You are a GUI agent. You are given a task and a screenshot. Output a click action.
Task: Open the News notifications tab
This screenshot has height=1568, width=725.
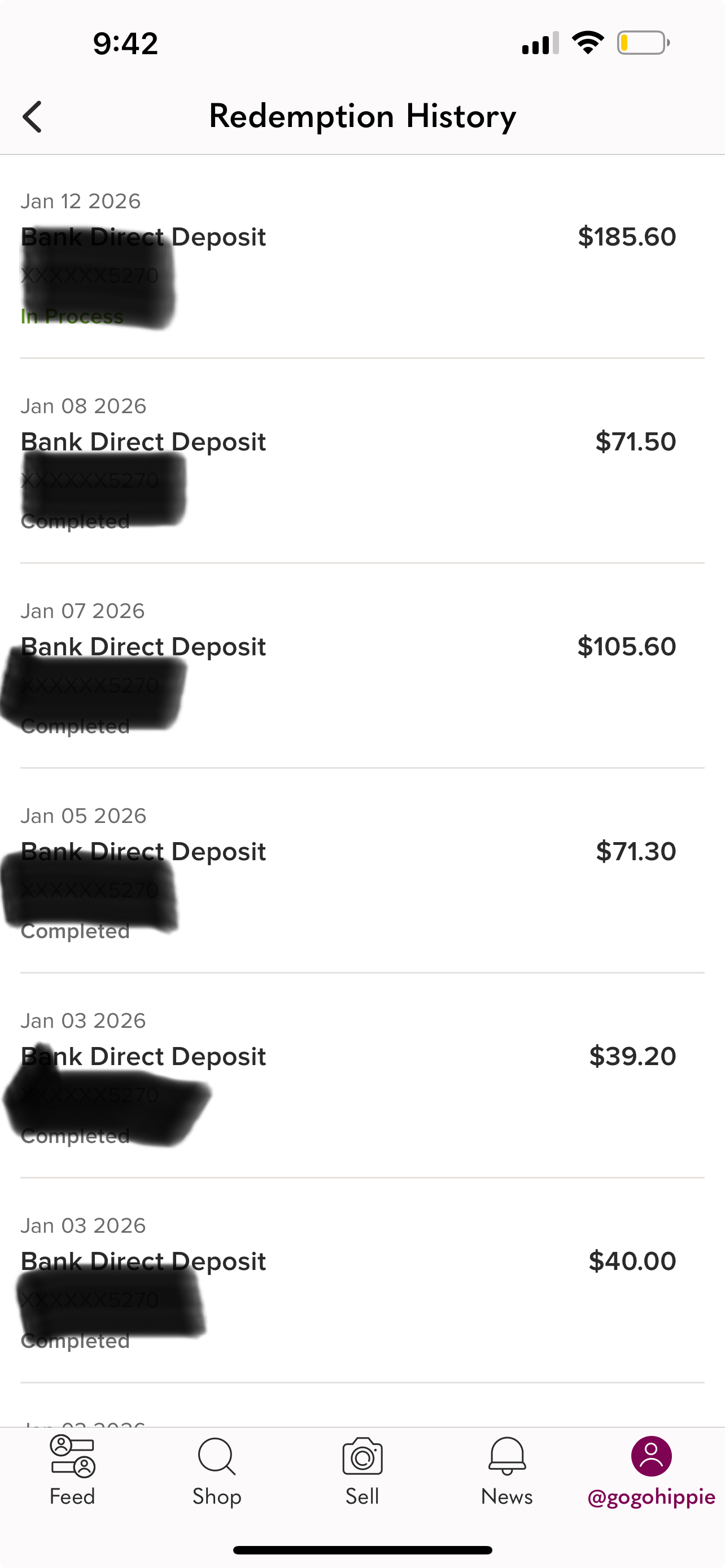(x=506, y=1470)
